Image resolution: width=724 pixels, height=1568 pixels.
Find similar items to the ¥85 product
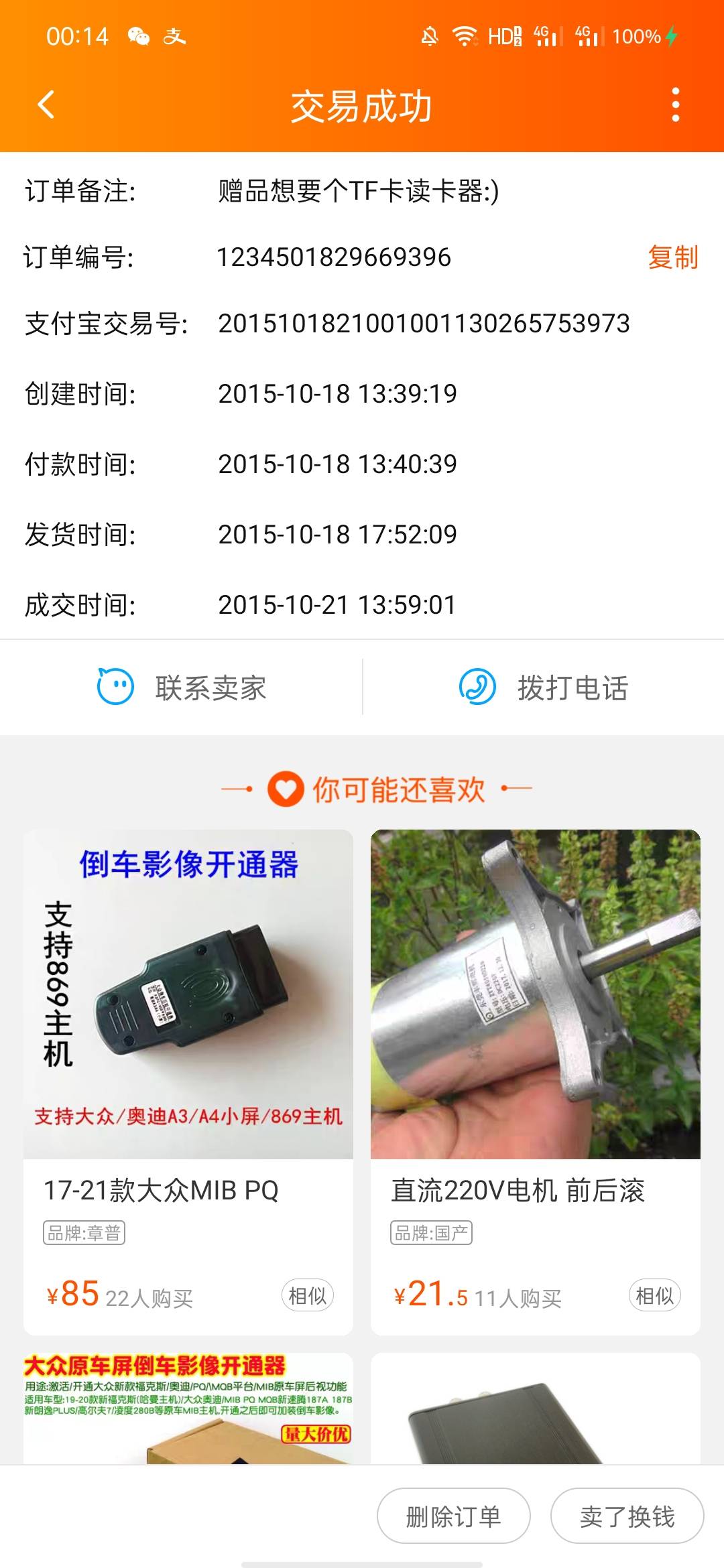click(307, 1296)
